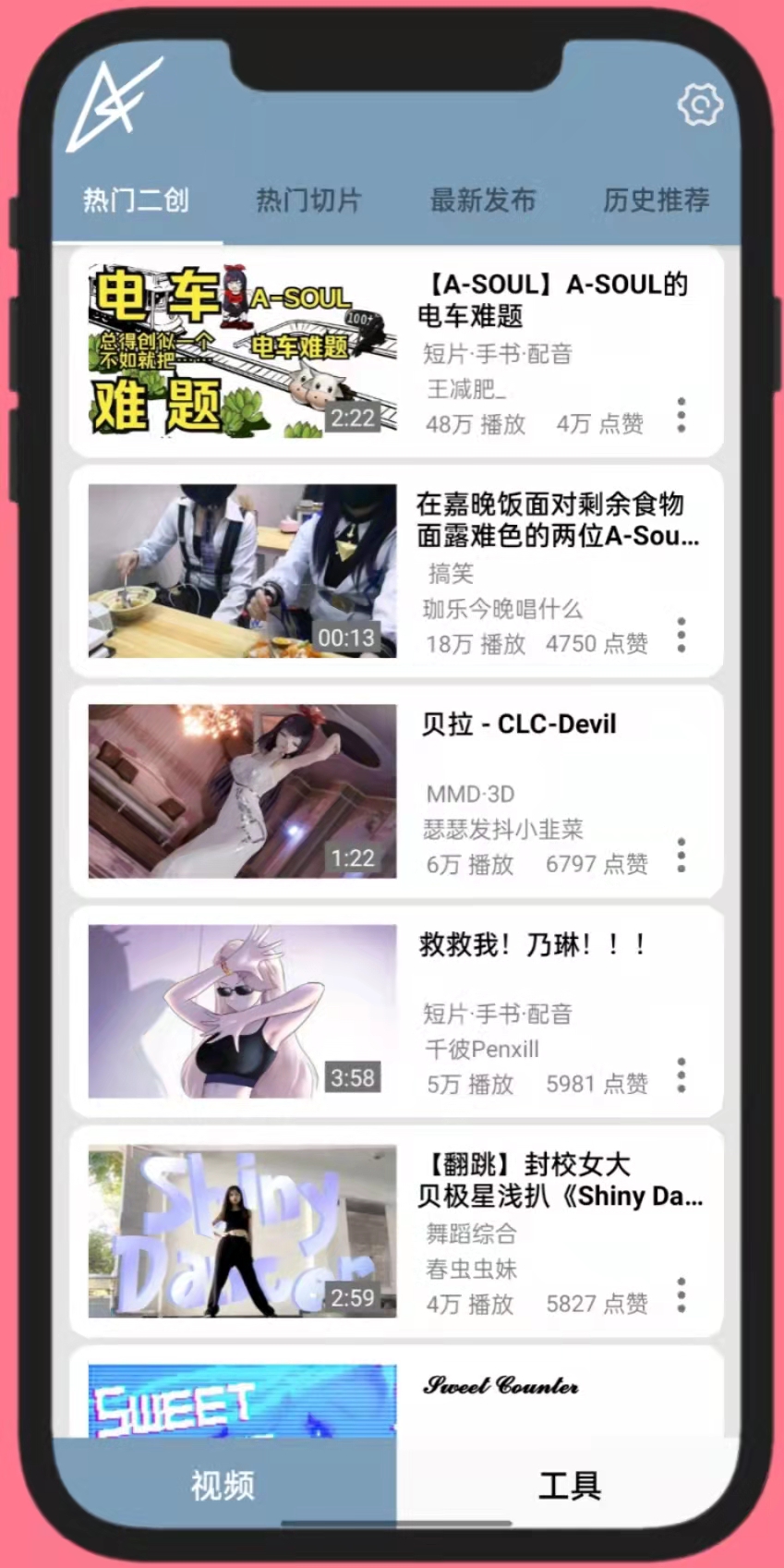Screen dimensions: 784x1568
Task: Open more options for 救救我！乃琳 video
Action: (681, 1076)
